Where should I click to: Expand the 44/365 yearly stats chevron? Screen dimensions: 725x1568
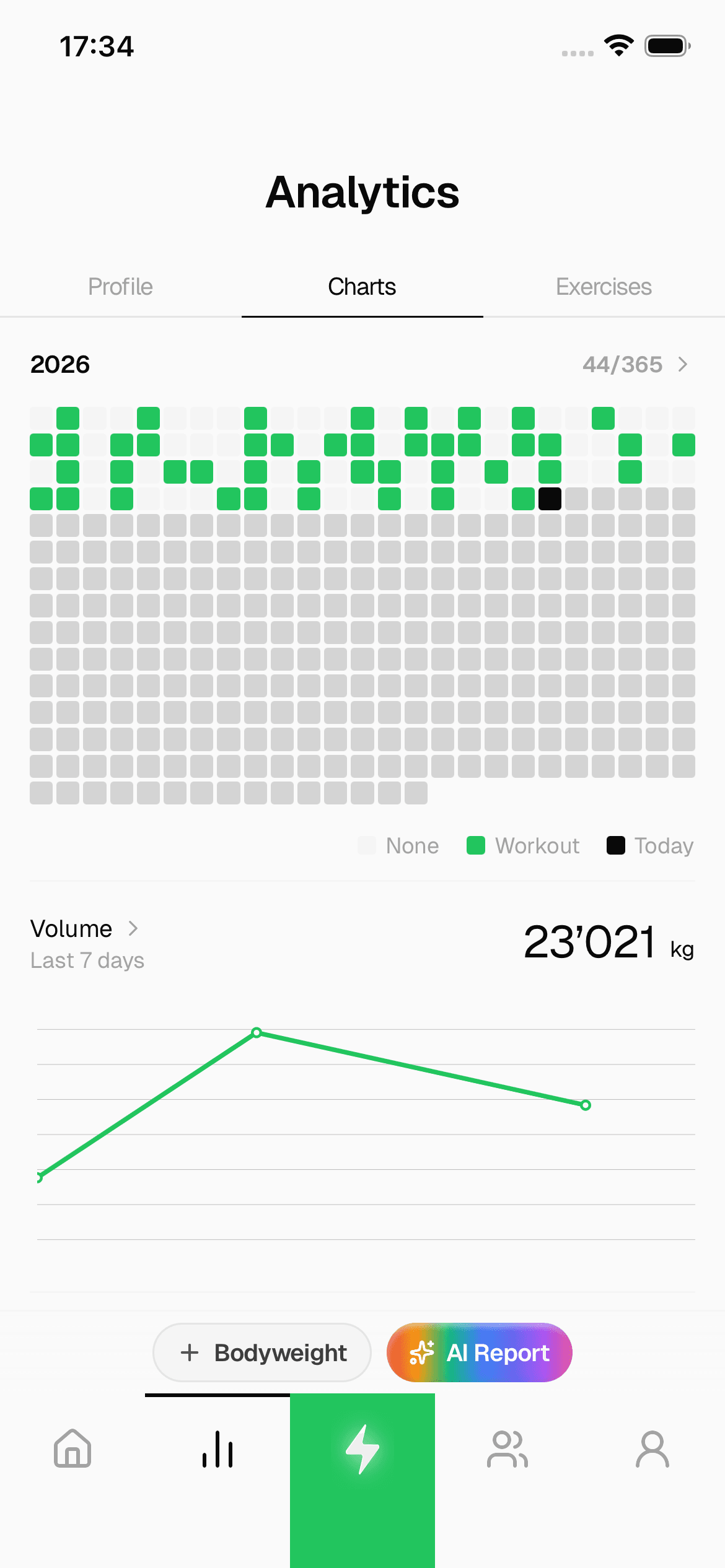684,364
